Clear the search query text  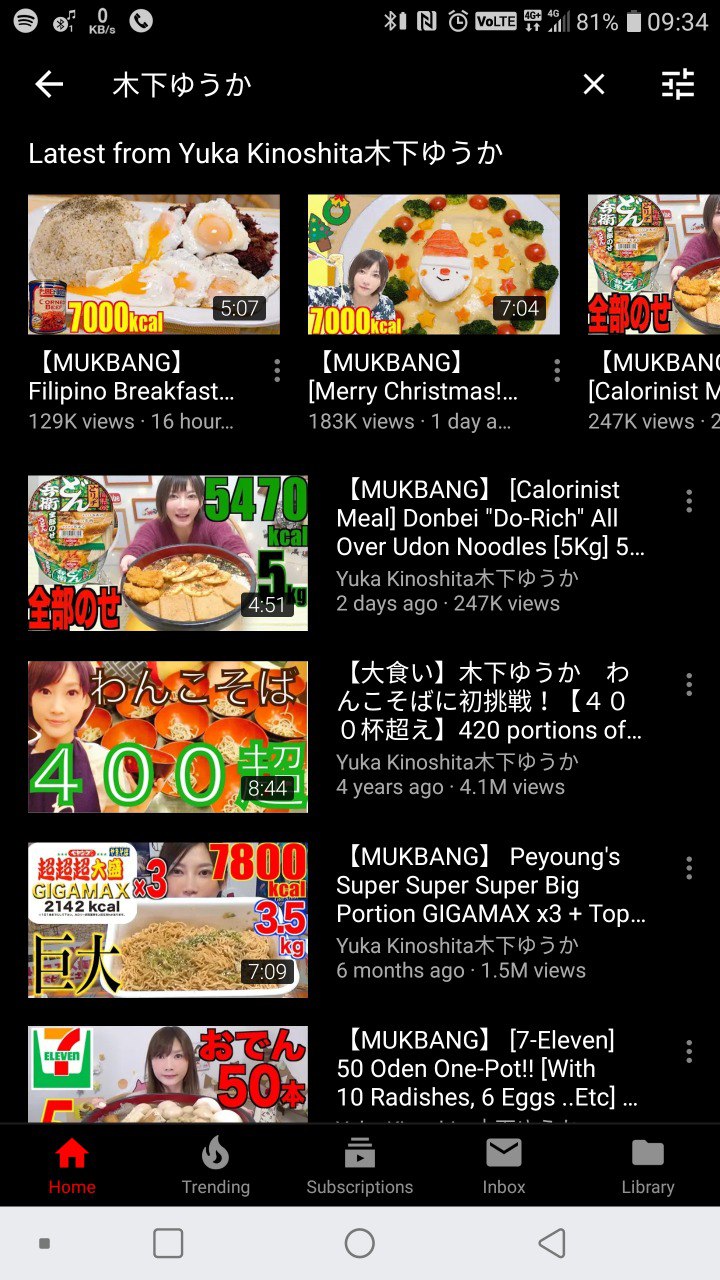(x=594, y=85)
